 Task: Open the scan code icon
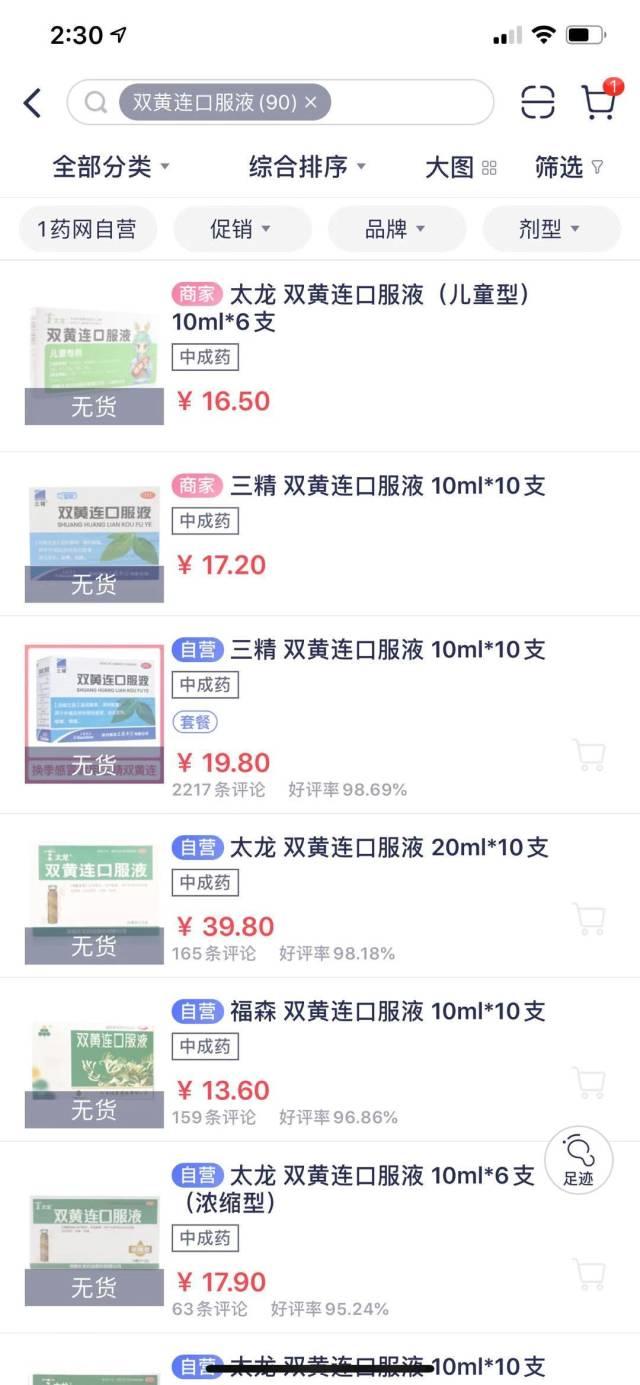coord(538,102)
